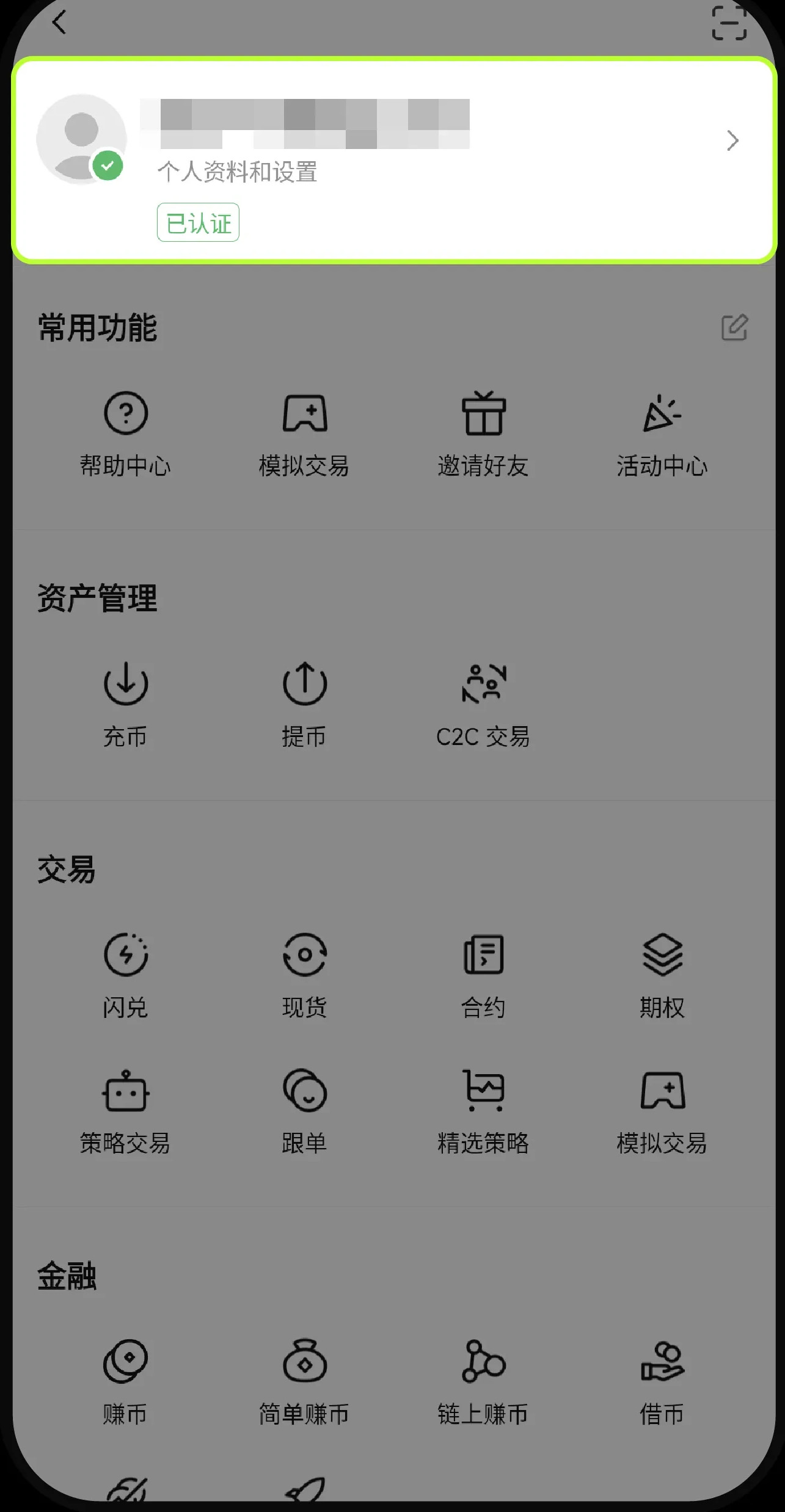Edit 常用功能 shortcuts with the pencil icon
Image resolution: width=785 pixels, height=1512 pixels.
734,327
